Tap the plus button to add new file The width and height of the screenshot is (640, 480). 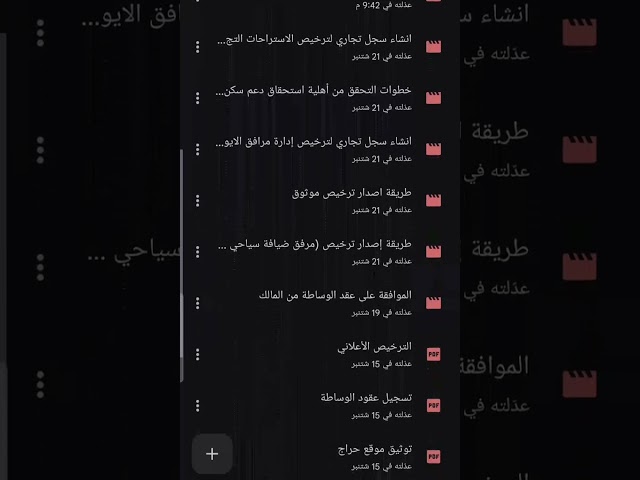(212, 453)
